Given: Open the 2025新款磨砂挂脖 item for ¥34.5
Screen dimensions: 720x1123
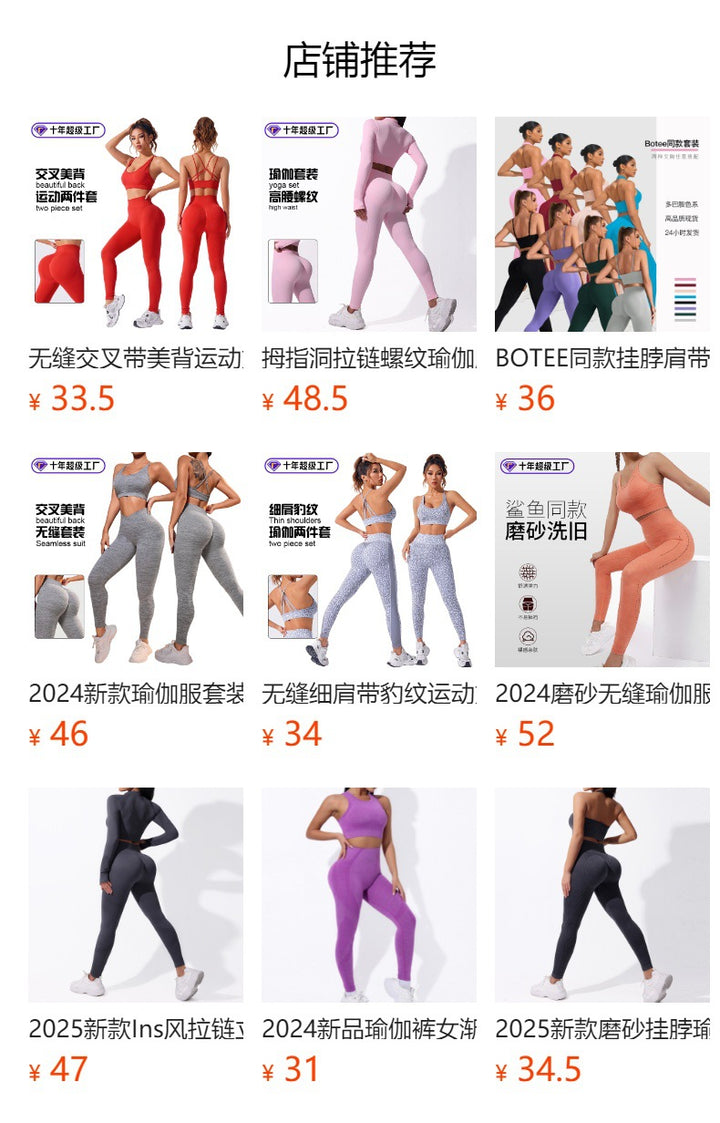Looking at the screenshot, I should tap(602, 895).
